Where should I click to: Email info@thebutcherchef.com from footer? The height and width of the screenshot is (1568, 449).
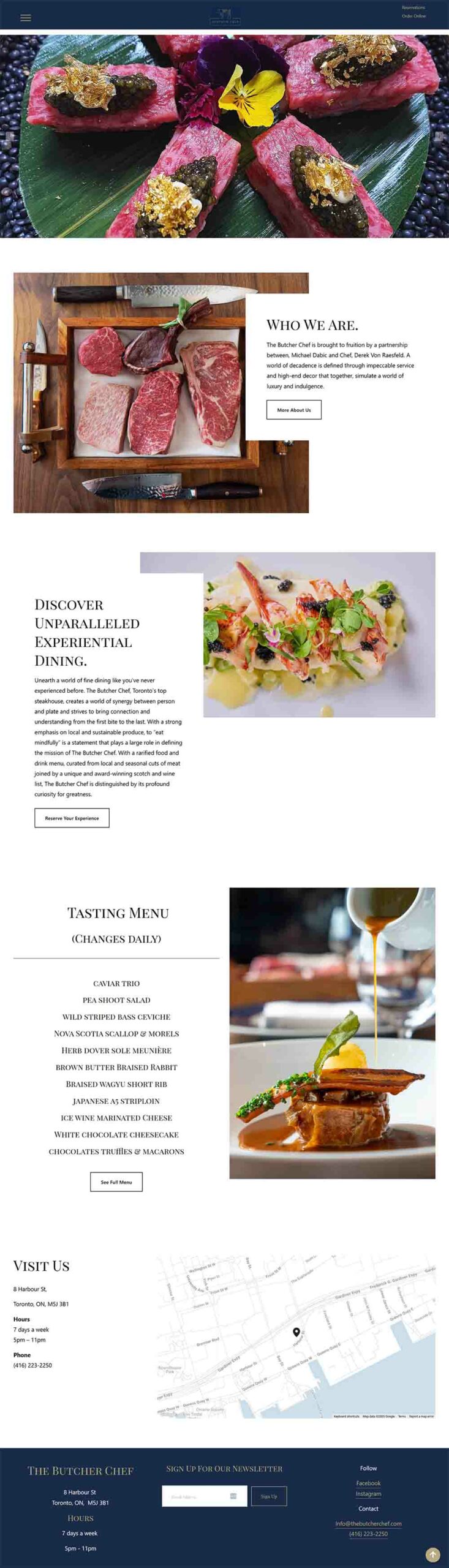pos(368,1523)
